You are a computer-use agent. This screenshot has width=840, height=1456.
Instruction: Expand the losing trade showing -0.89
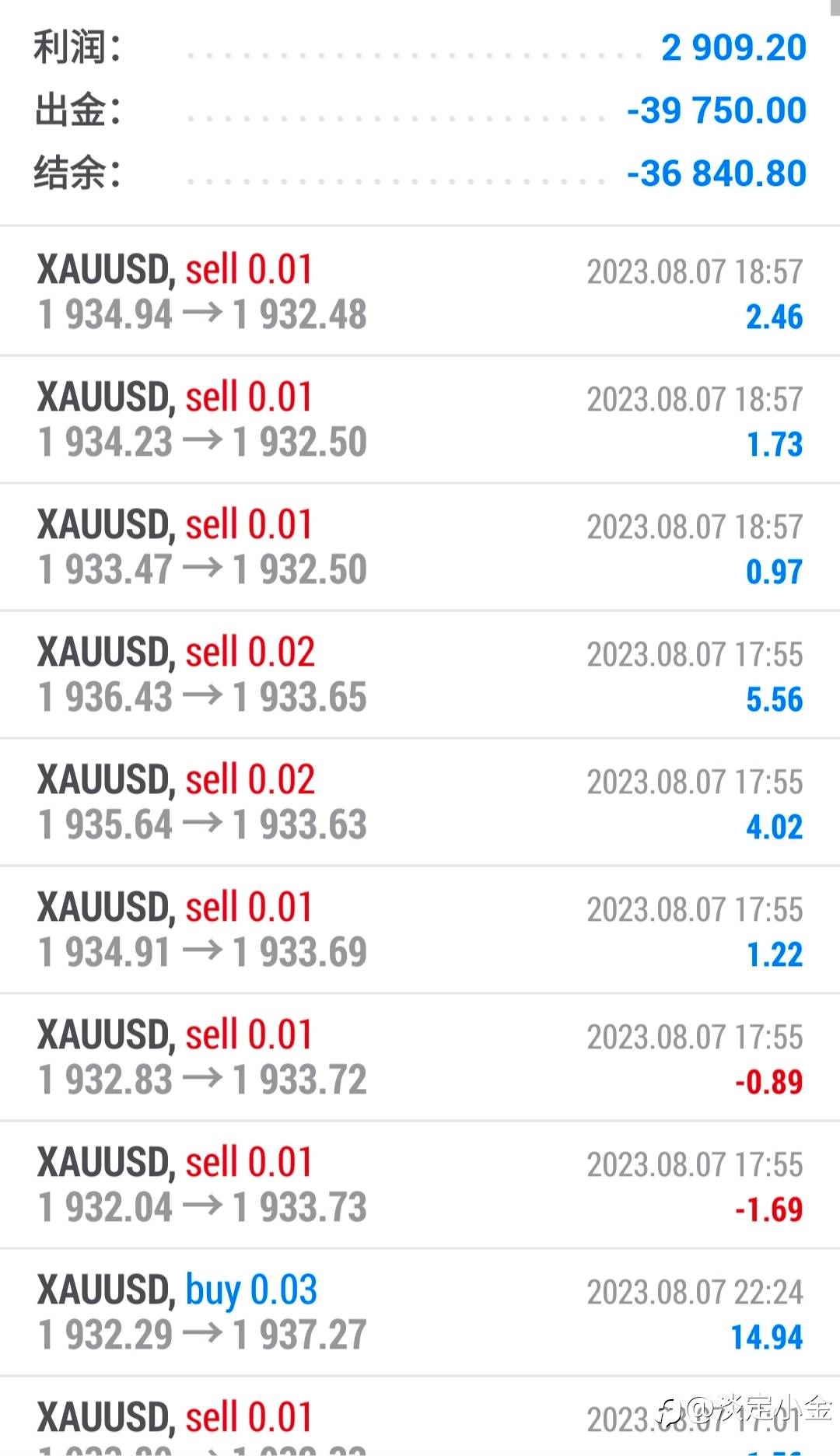pos(420,1057)
